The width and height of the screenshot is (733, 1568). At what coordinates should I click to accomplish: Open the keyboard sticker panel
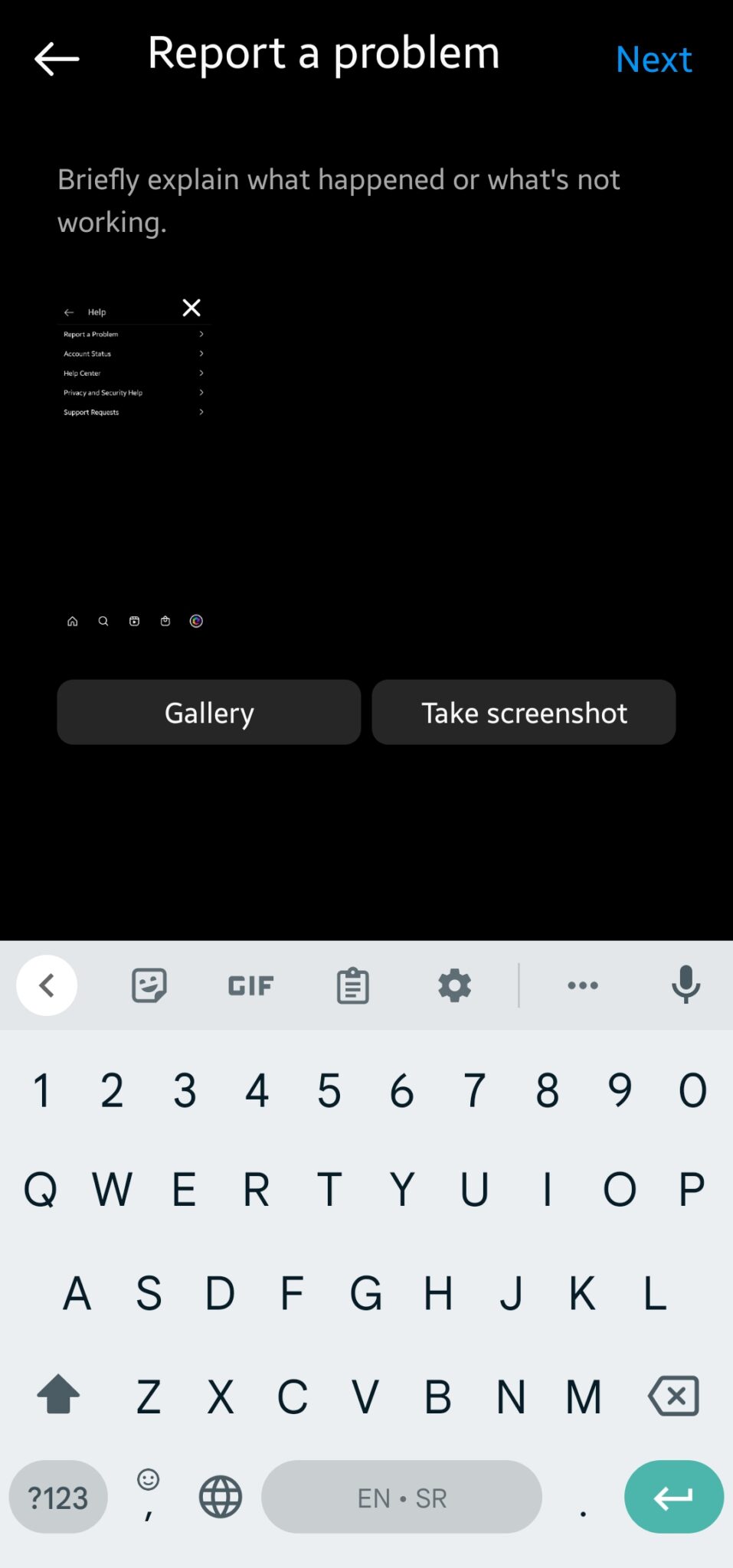(x=149, y=985)
